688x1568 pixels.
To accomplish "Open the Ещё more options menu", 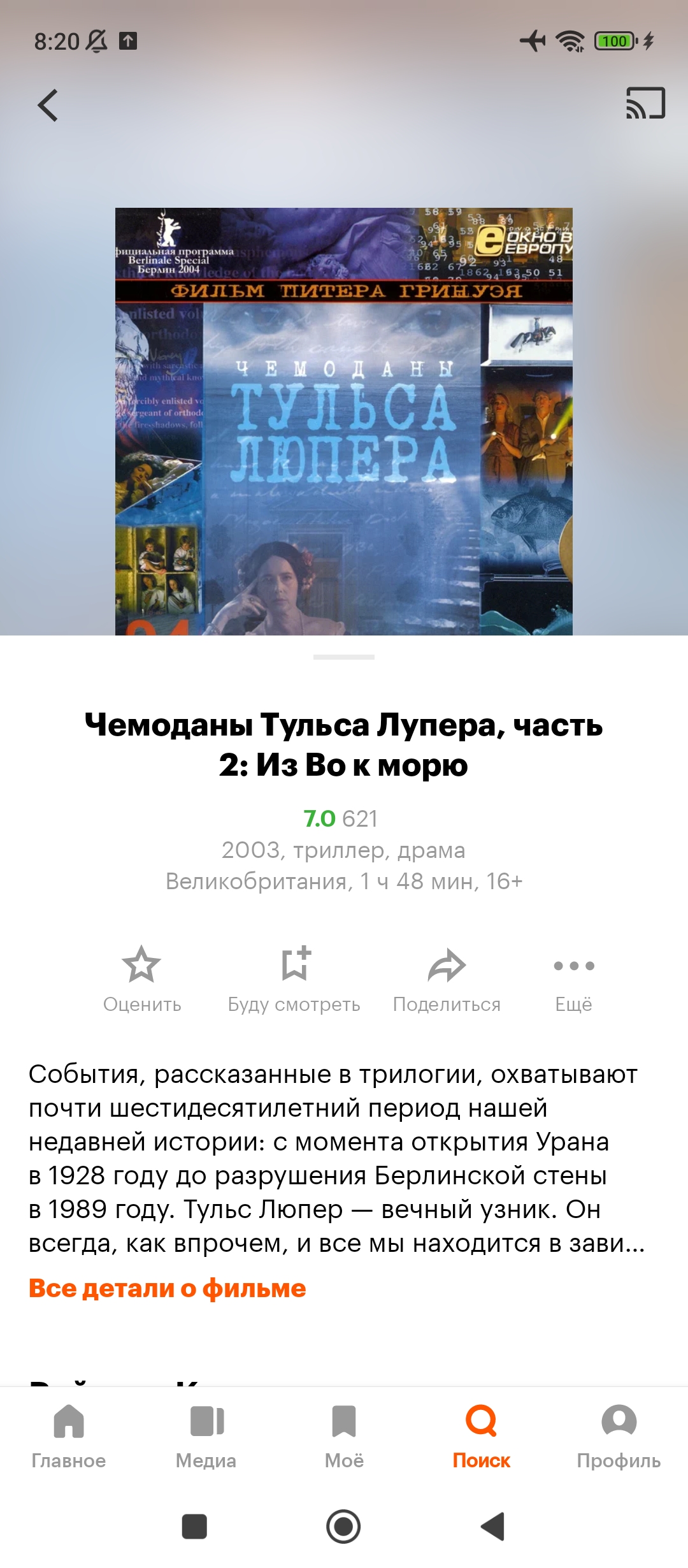I will 573,978.
